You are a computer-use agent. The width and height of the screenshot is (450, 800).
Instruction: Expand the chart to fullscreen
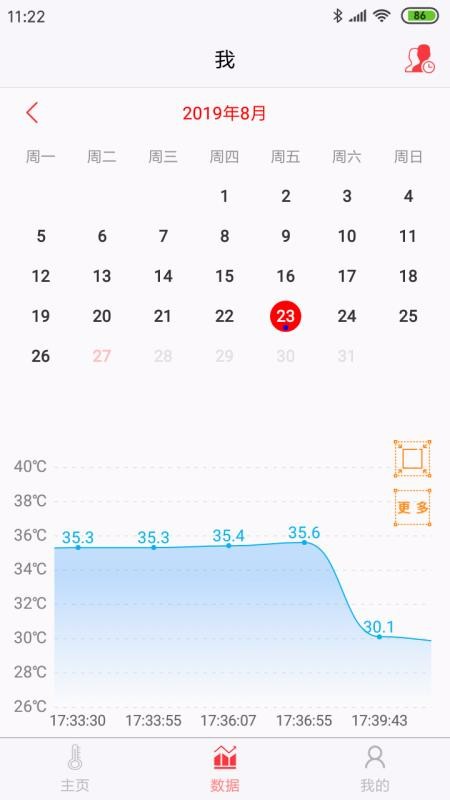point(412,459)
